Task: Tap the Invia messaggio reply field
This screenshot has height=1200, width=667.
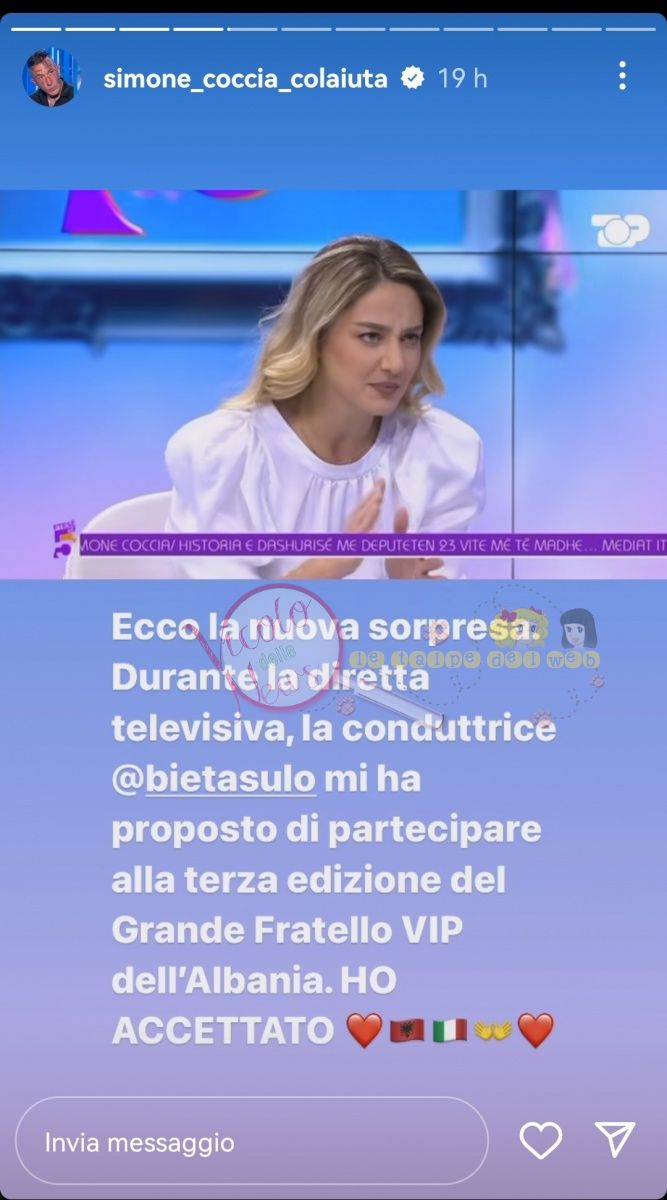Action: tap(250, 1142)
